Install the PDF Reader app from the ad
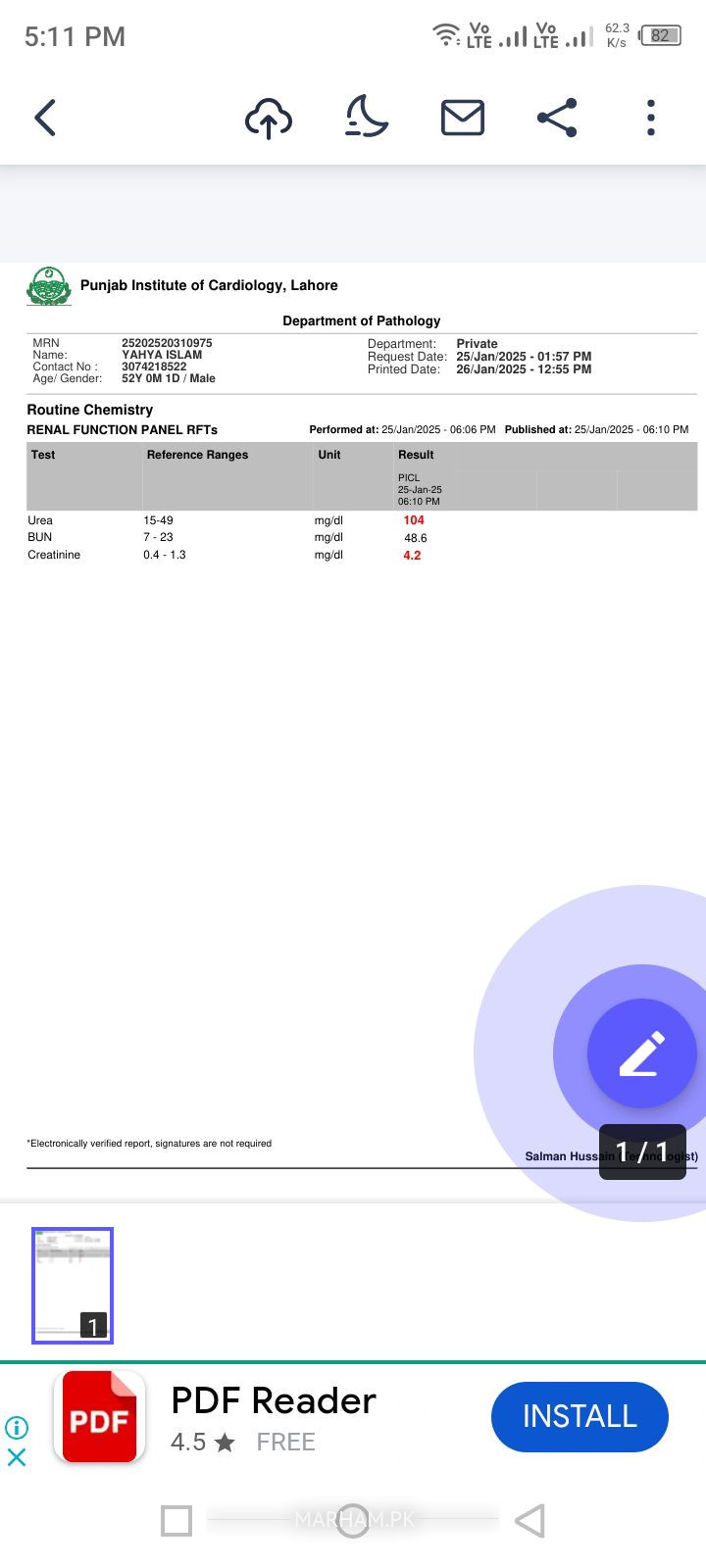This screenshot has width=706, height=1568. (x=580, y=1416)
